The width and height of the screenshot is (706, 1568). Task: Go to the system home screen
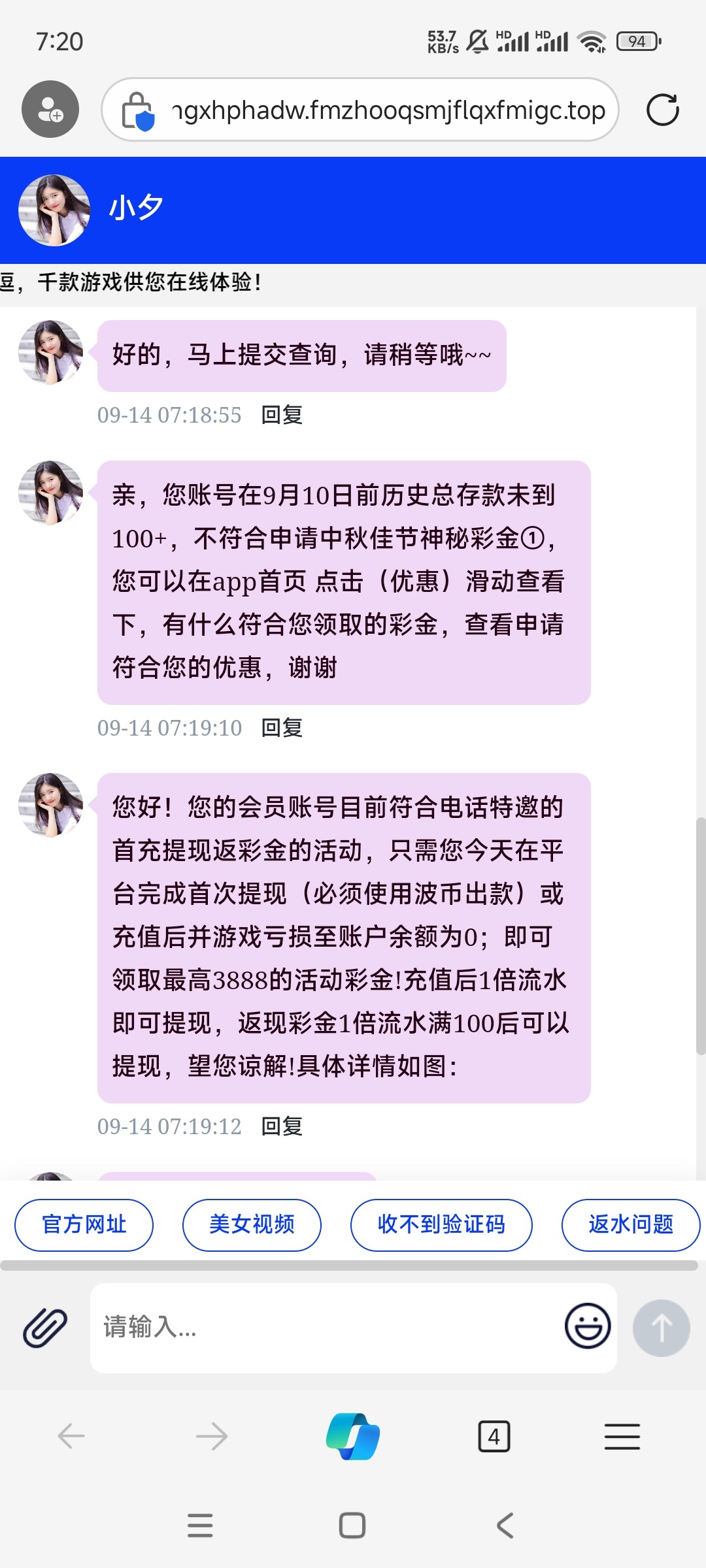click(352, 1526)
